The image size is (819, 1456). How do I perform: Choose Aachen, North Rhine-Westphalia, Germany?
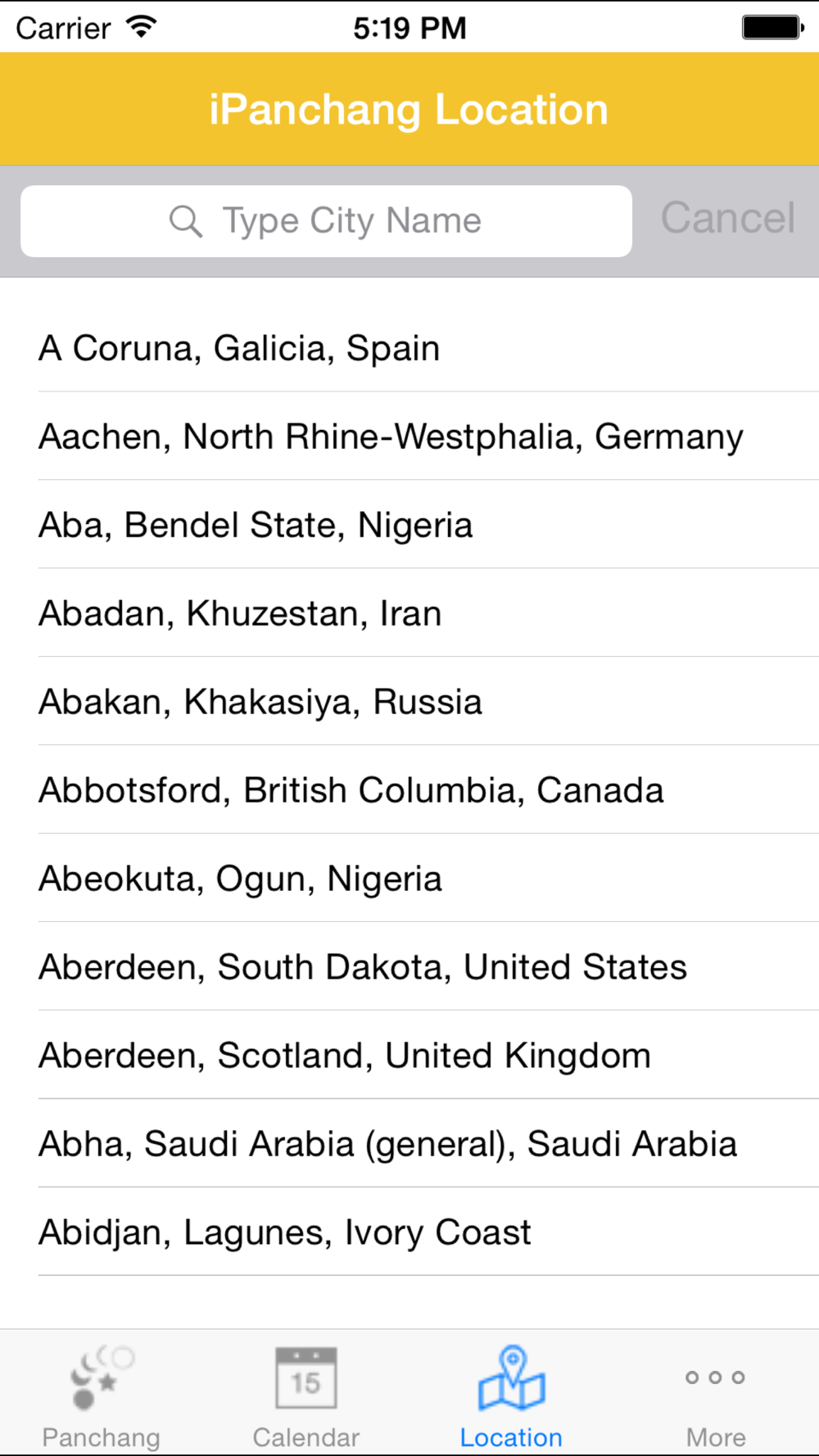coord(409,436)
